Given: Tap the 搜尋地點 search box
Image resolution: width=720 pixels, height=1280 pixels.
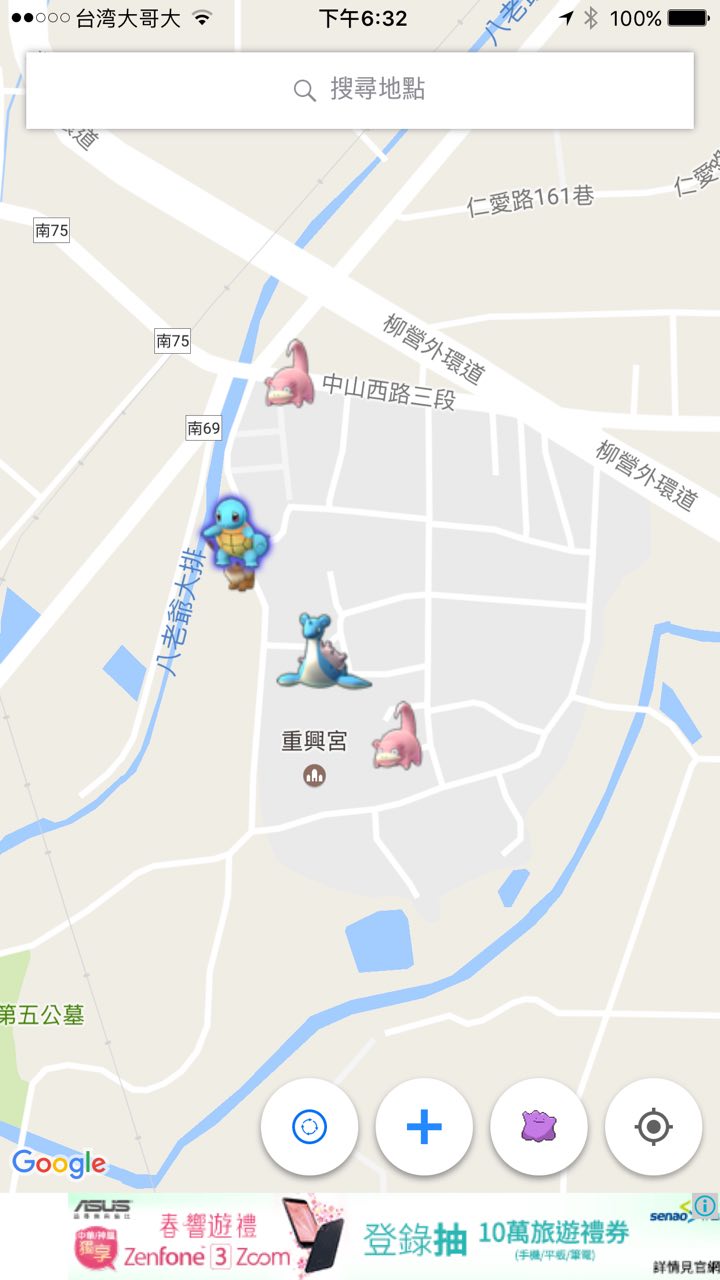Looking at the screenshot, I should [x=360, y=90].
